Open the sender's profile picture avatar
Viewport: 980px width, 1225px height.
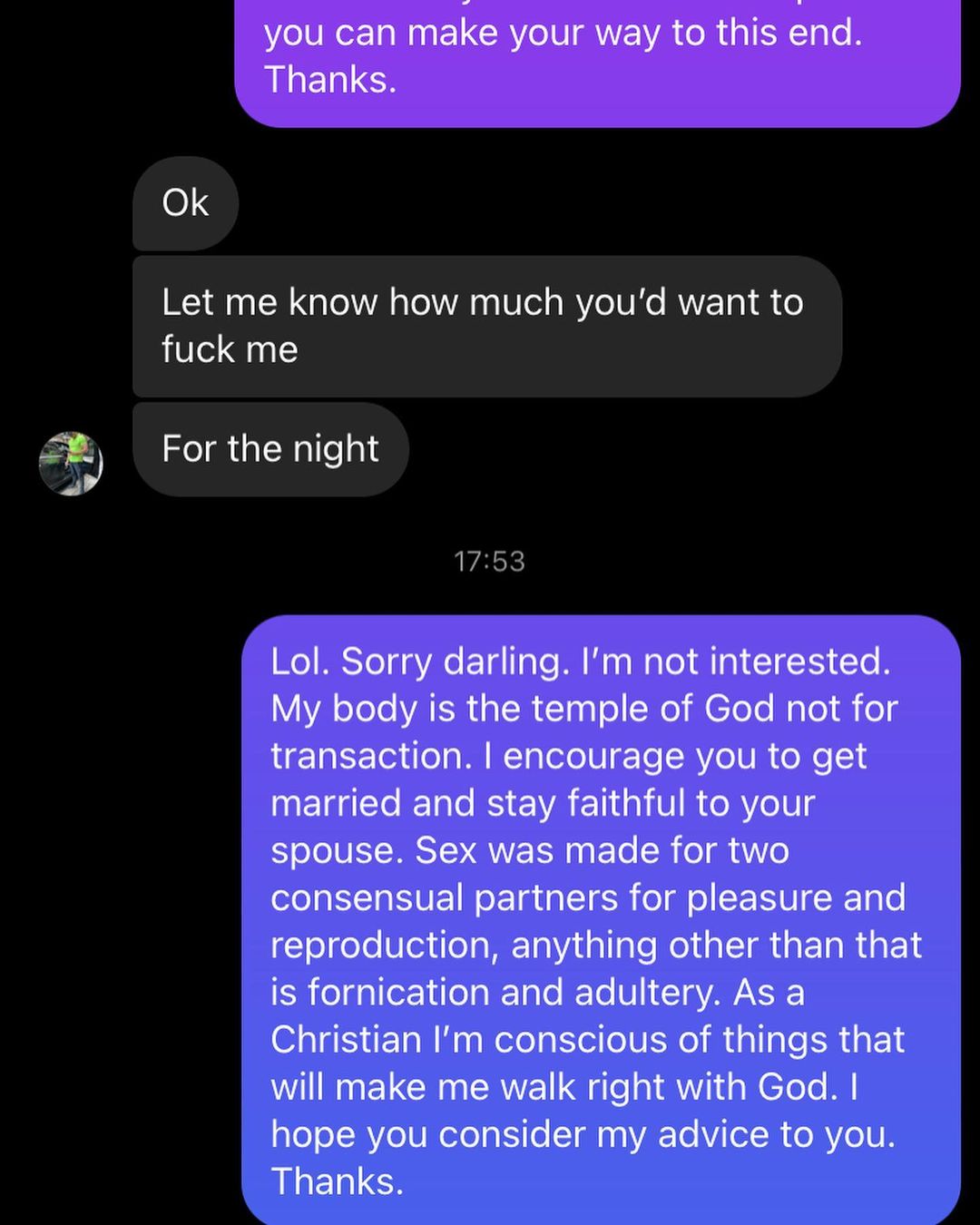click(x=71, y=464)
